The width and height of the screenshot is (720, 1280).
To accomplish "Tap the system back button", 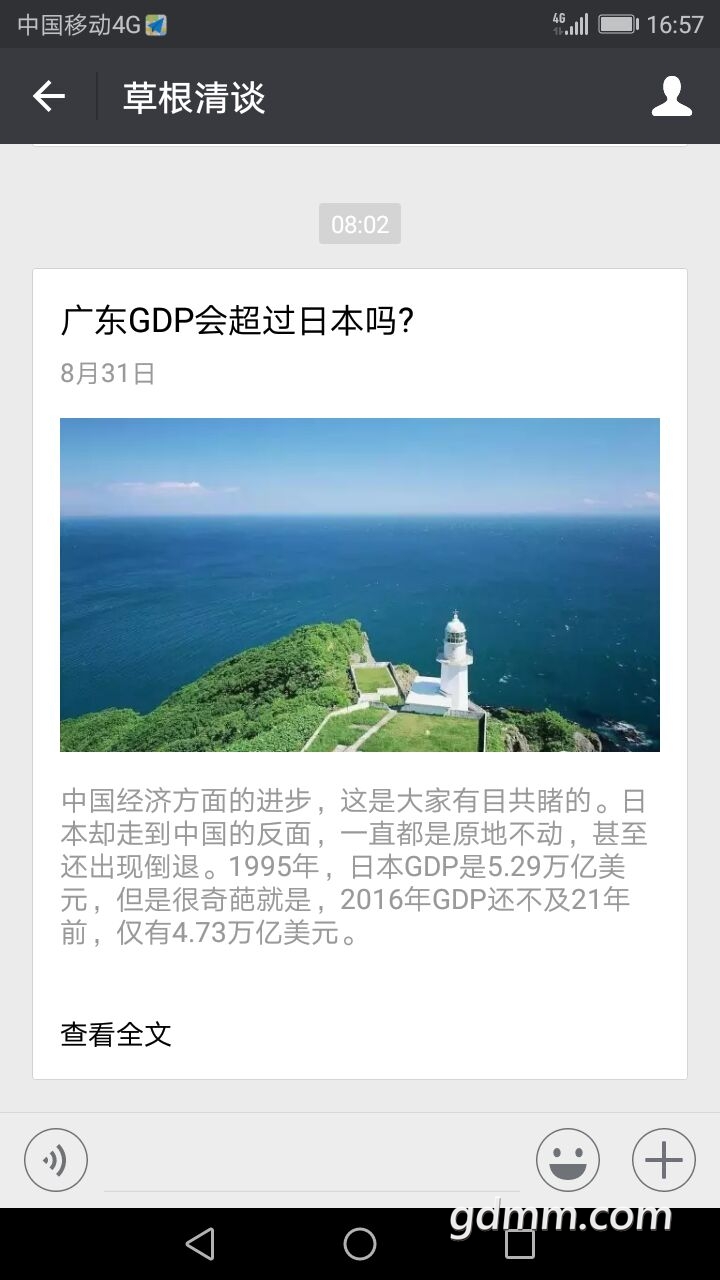I will [200, 1244].
